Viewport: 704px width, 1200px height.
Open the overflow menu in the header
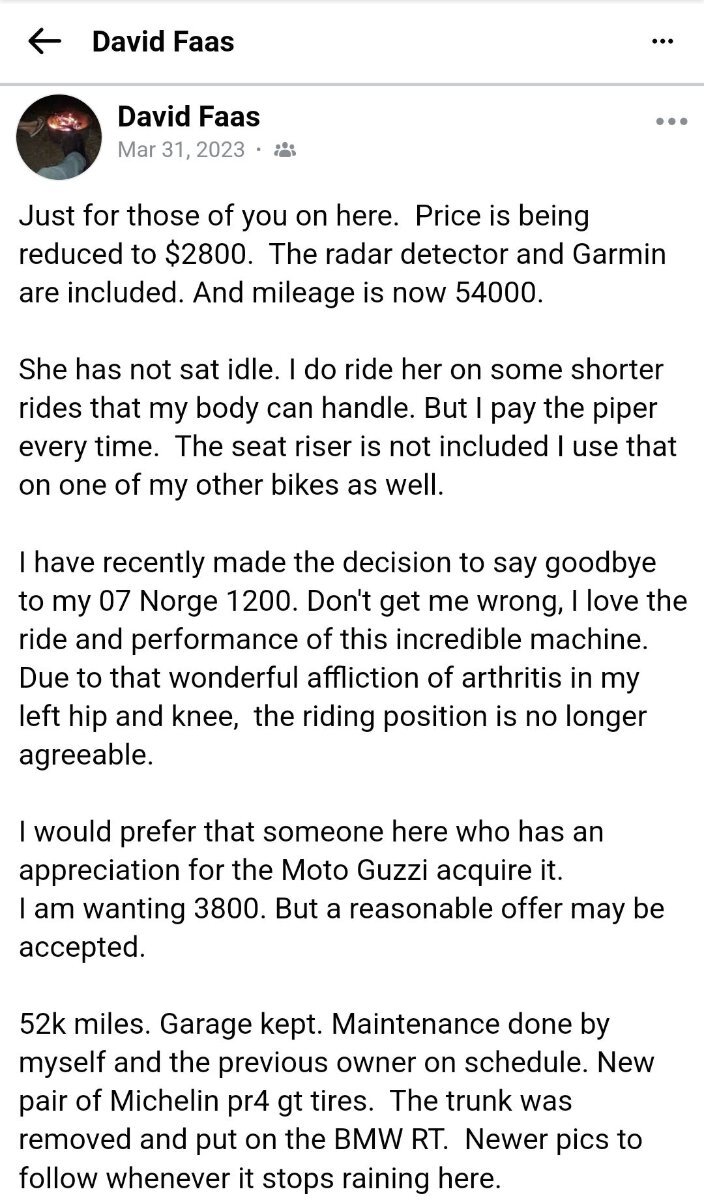662,41
